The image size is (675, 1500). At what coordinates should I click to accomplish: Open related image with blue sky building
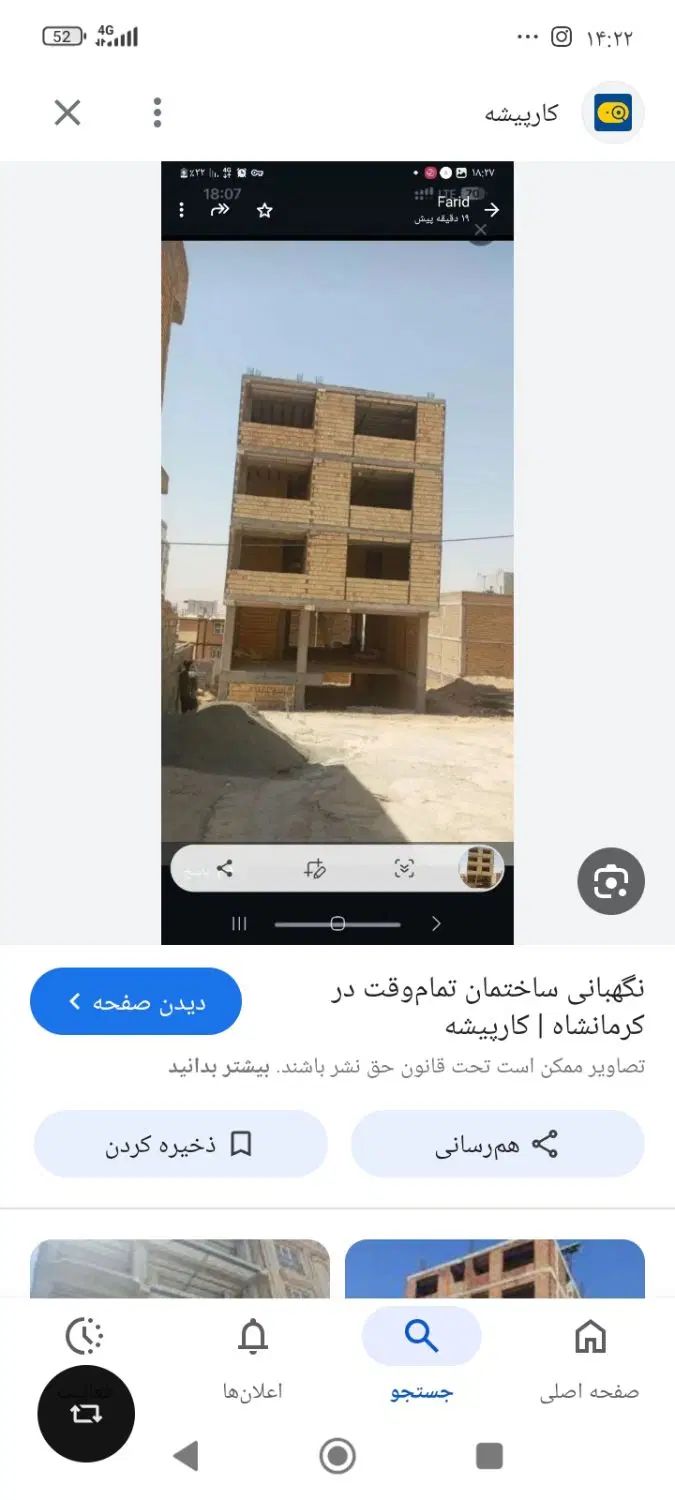[494, 1268]
